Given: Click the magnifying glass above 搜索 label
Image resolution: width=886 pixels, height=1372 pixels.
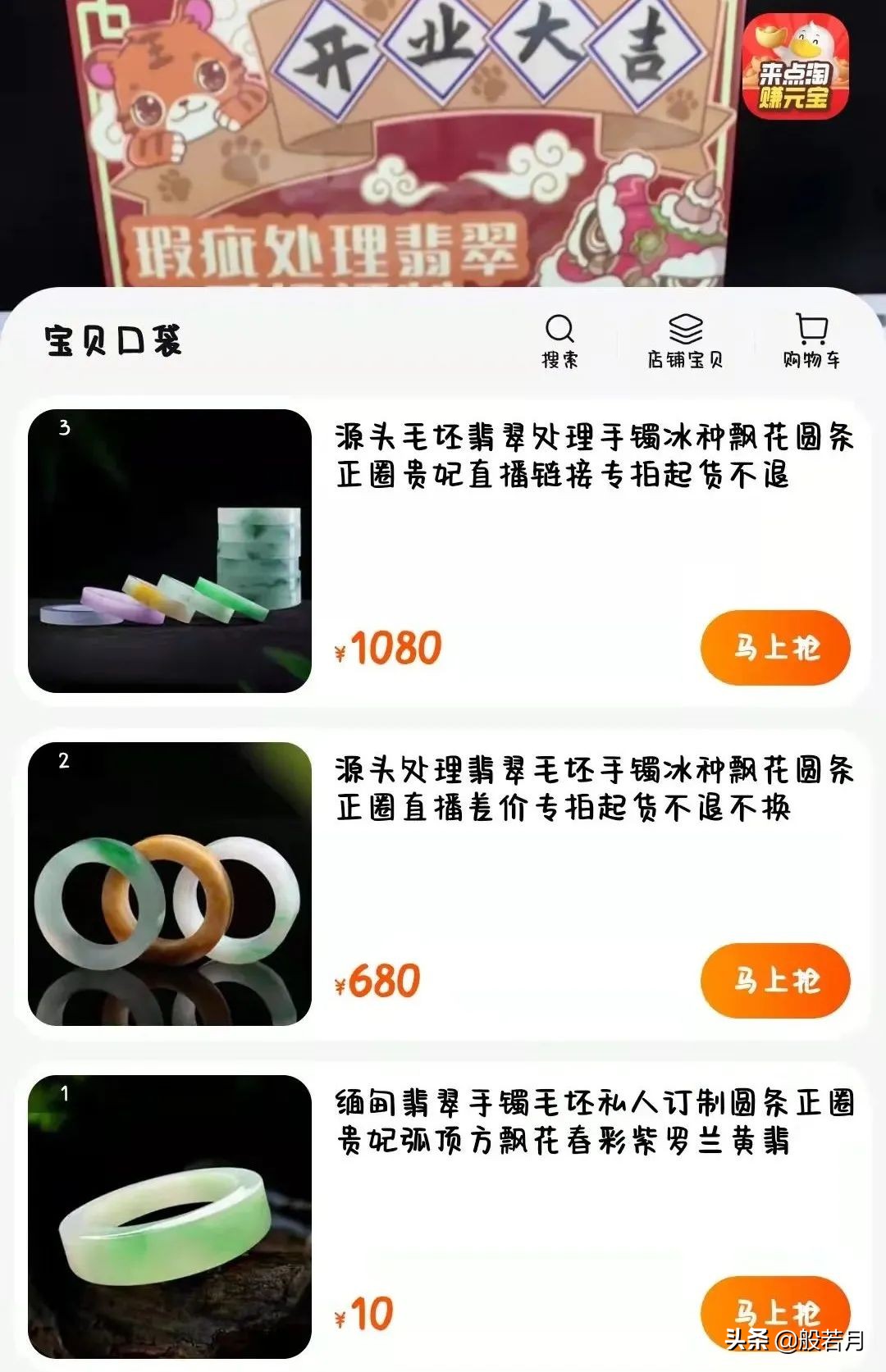Looking at the screenshot, I should point(560,327).
